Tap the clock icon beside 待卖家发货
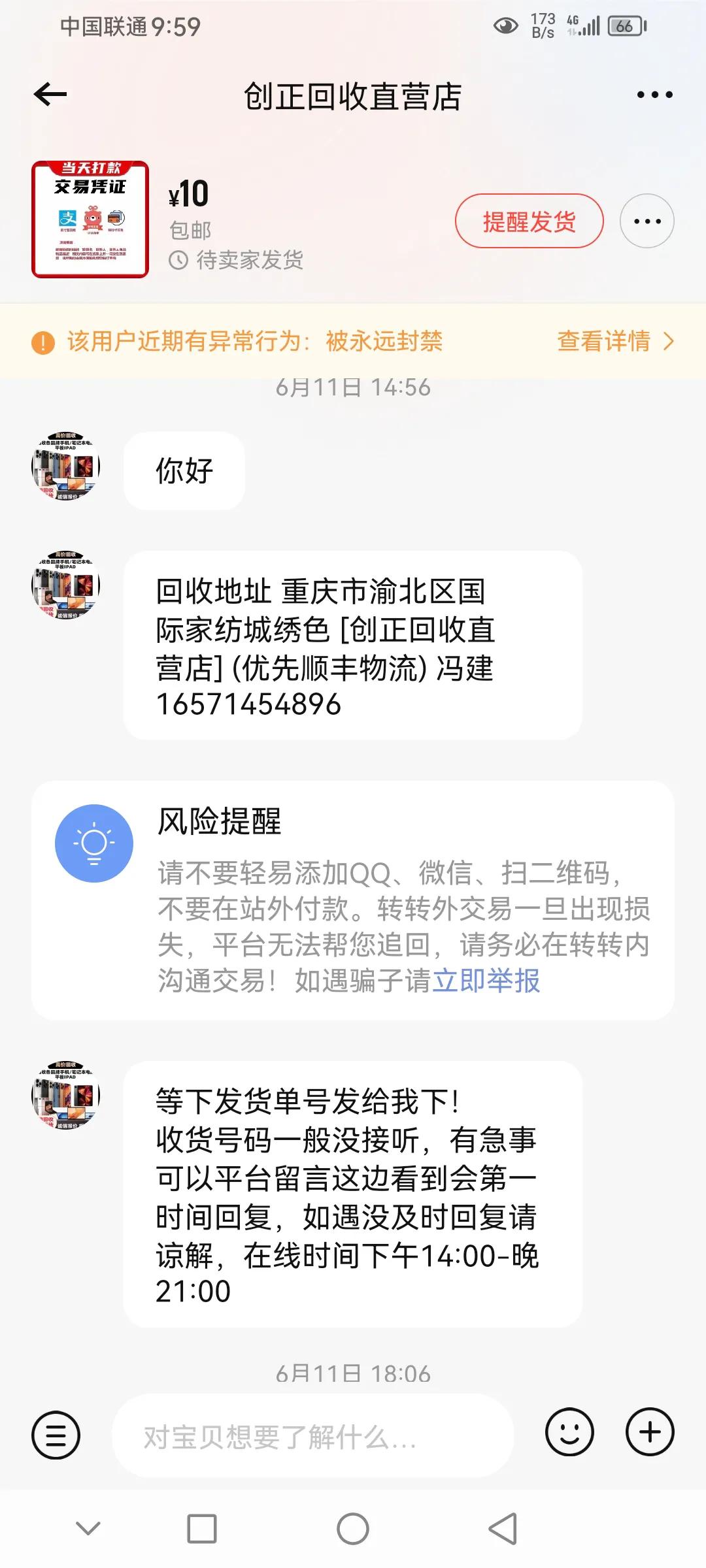This screenshot has width=706, height=1568. pos(178,261)
